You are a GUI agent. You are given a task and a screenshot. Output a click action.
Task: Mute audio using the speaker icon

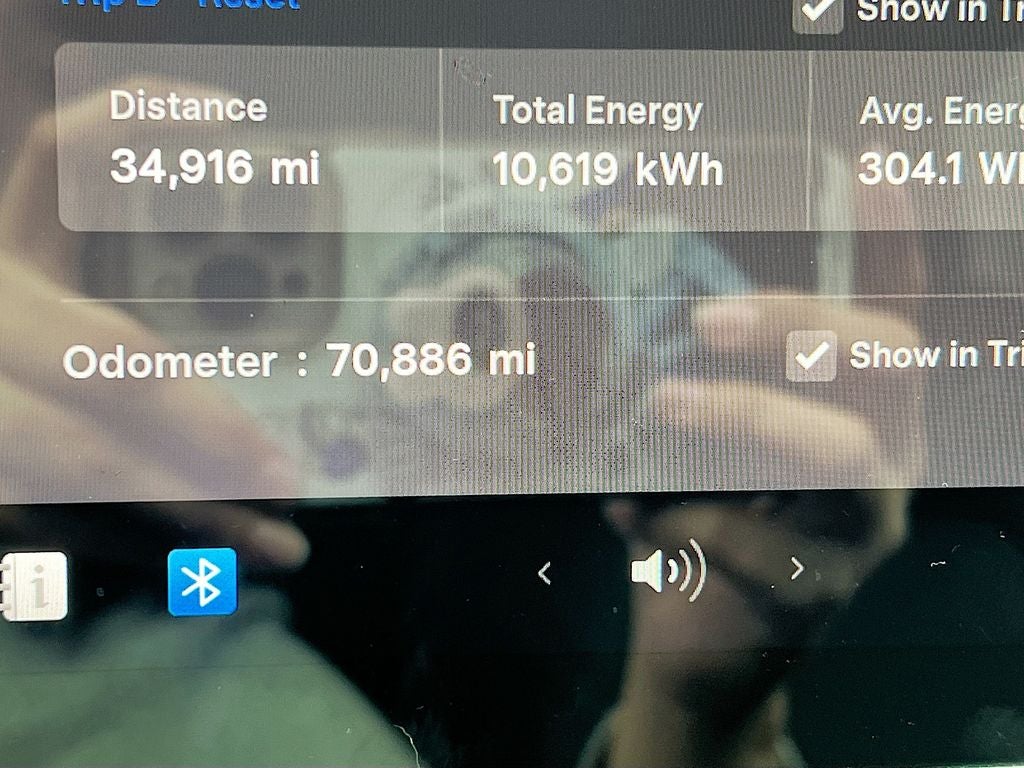point(667,571)
